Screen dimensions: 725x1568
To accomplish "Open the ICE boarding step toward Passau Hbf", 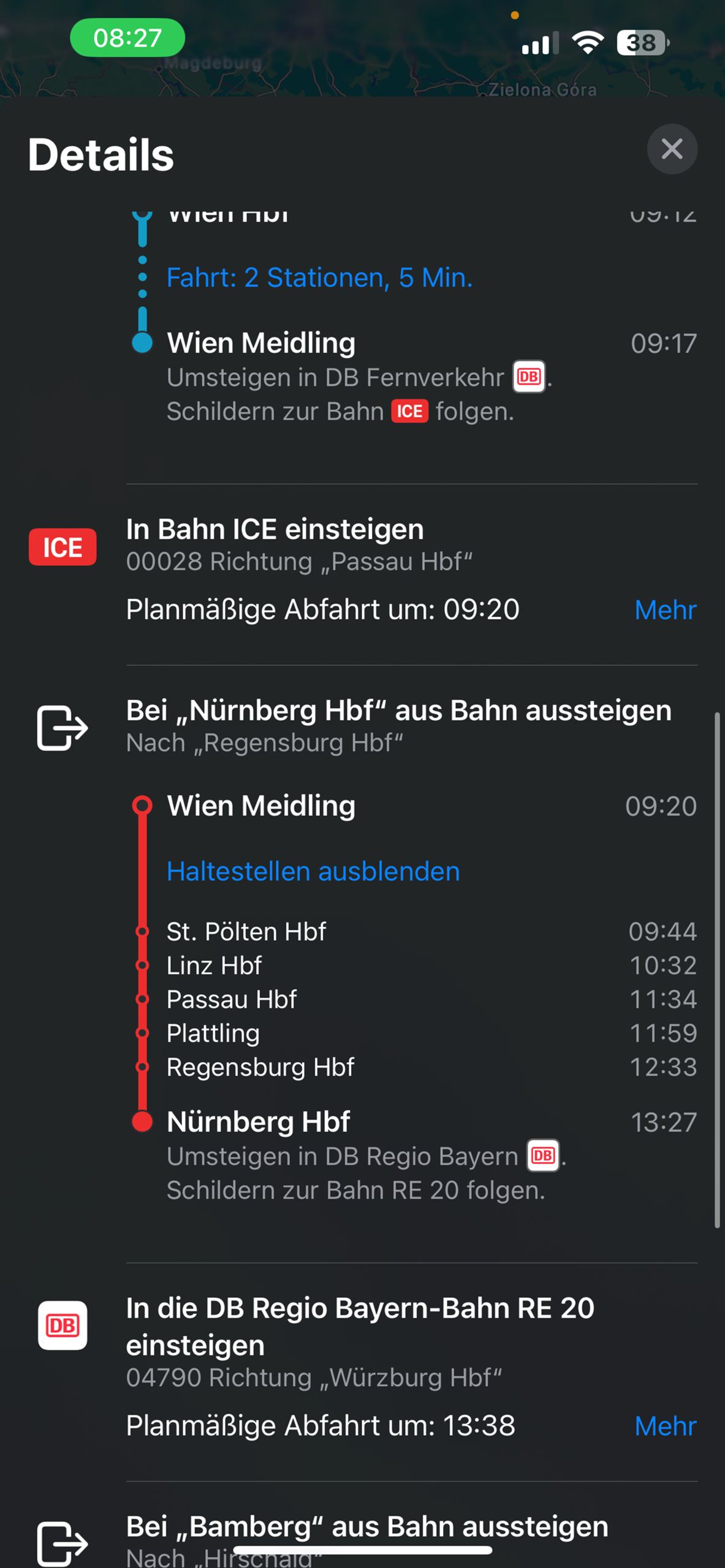I will [275, 544].
